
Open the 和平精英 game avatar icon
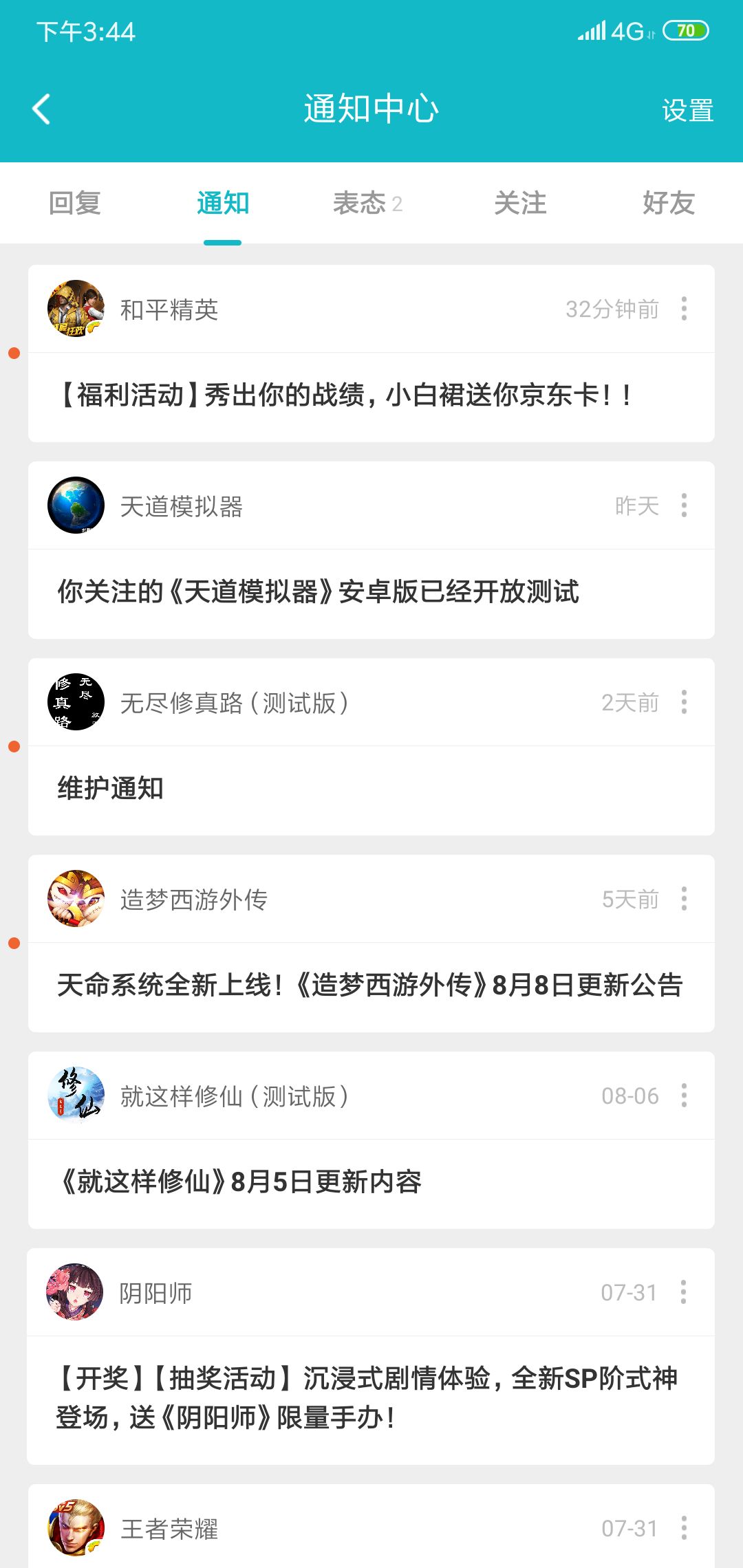pyautogui.click(x=74, y=308)
